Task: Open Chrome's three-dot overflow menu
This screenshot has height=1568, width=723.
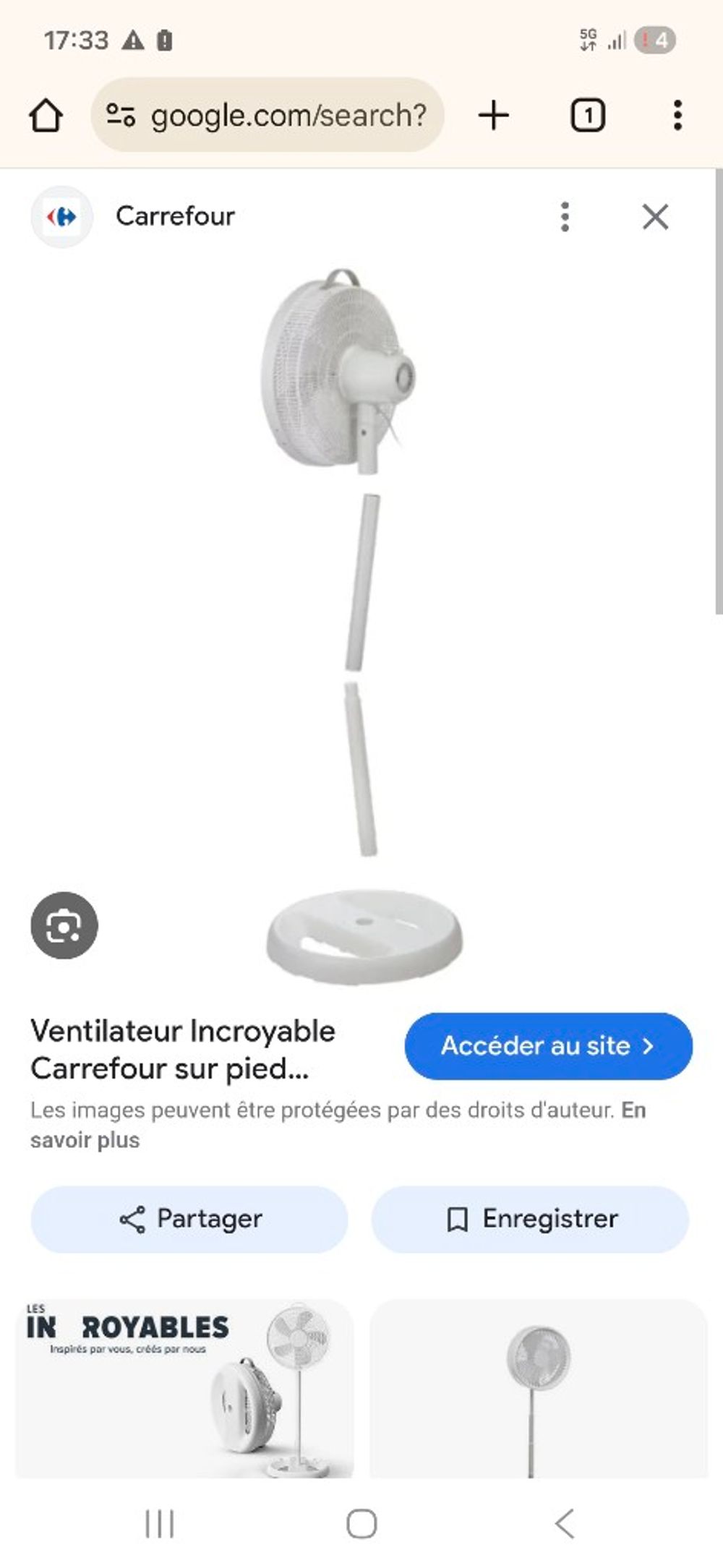Action: click(x=677, y=115)
